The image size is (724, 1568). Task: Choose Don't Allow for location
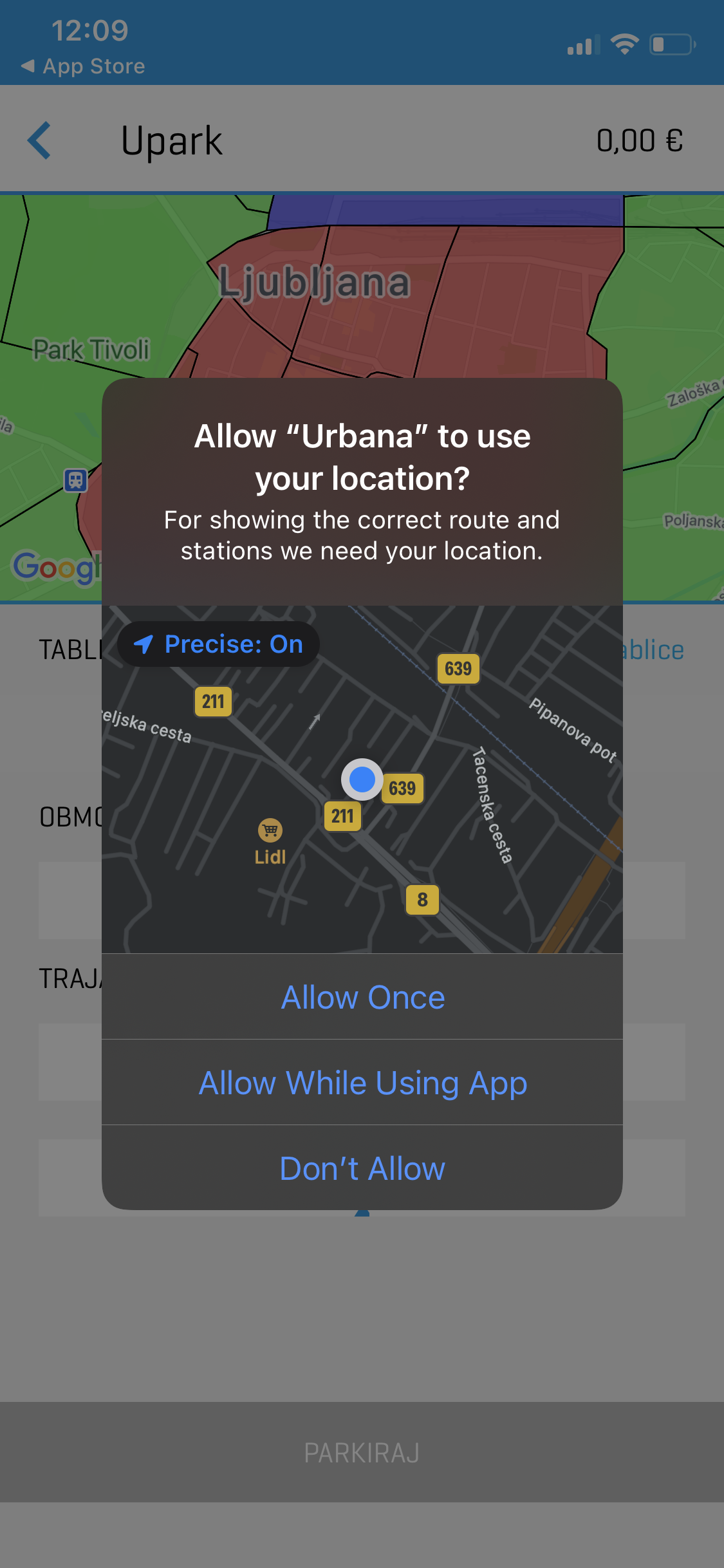point(362,1168)
